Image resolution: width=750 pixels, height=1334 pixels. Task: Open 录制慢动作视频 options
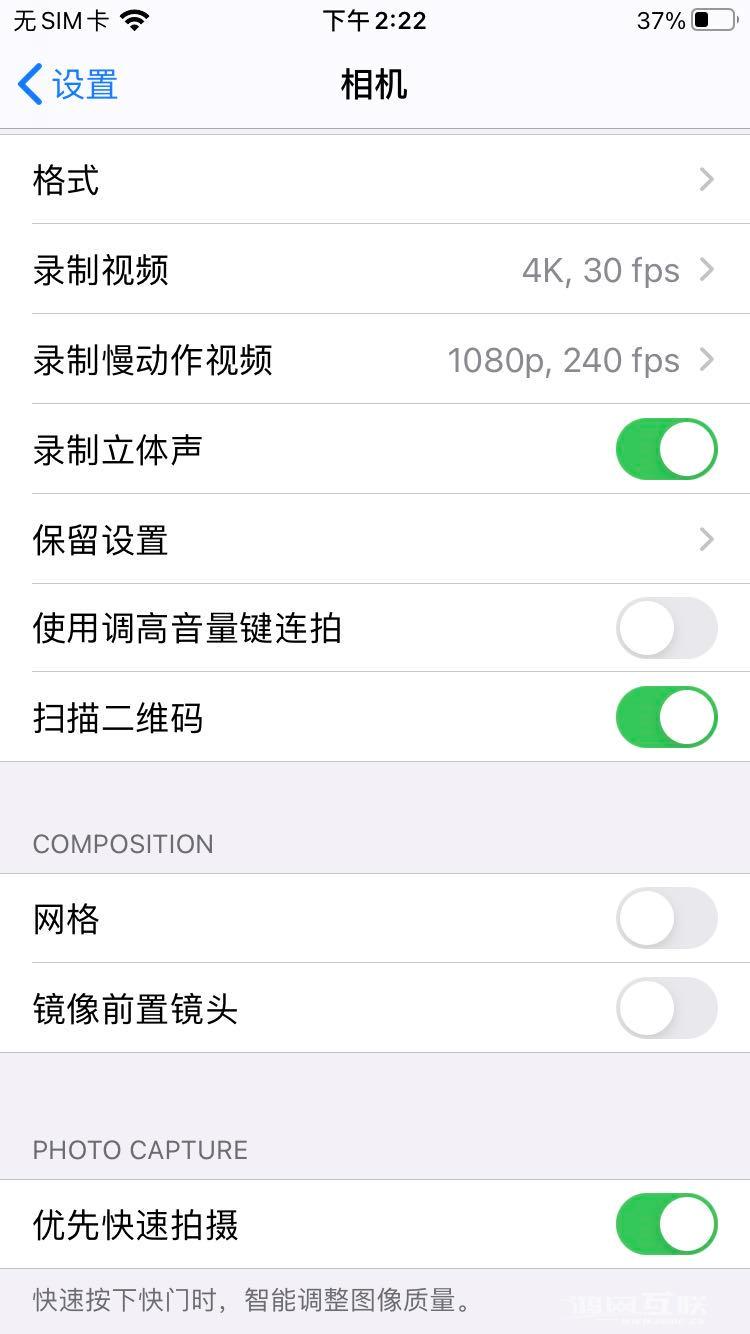click(707, 360)
